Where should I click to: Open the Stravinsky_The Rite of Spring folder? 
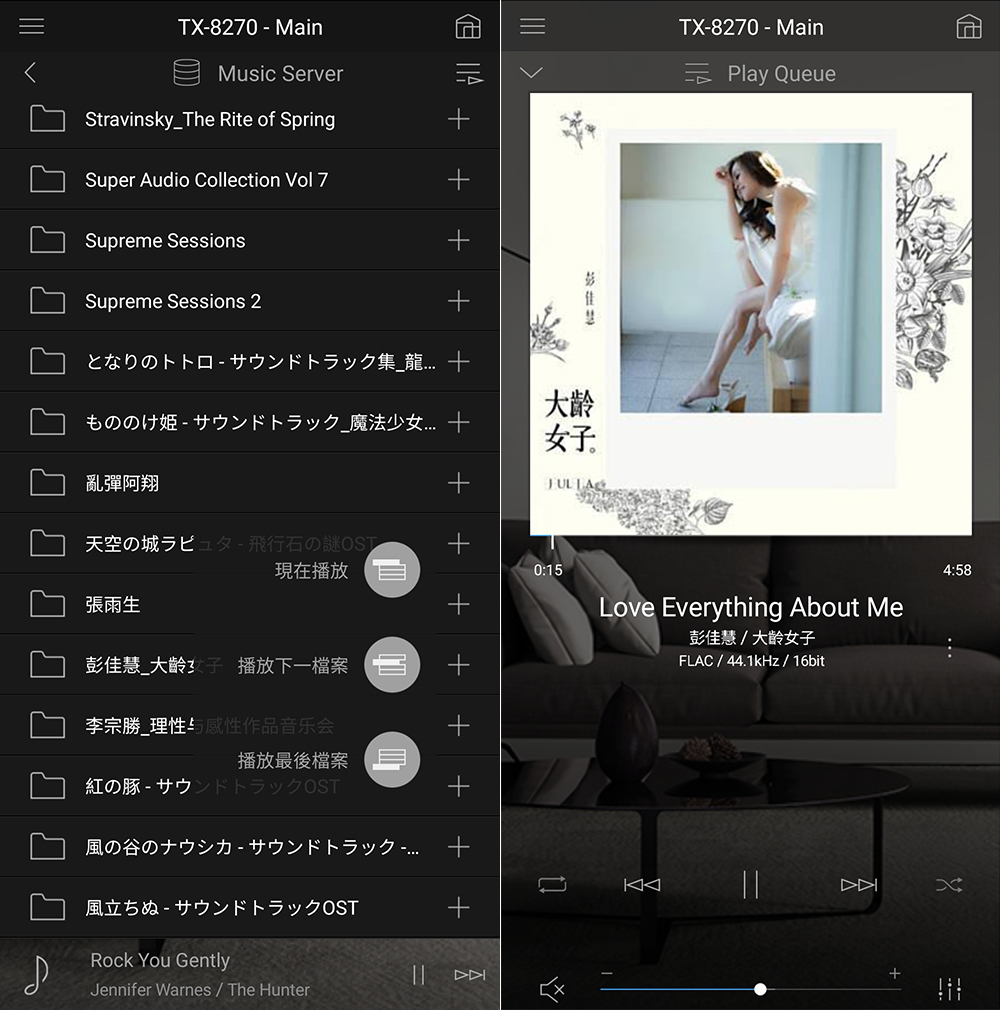(x=210, y=119)
